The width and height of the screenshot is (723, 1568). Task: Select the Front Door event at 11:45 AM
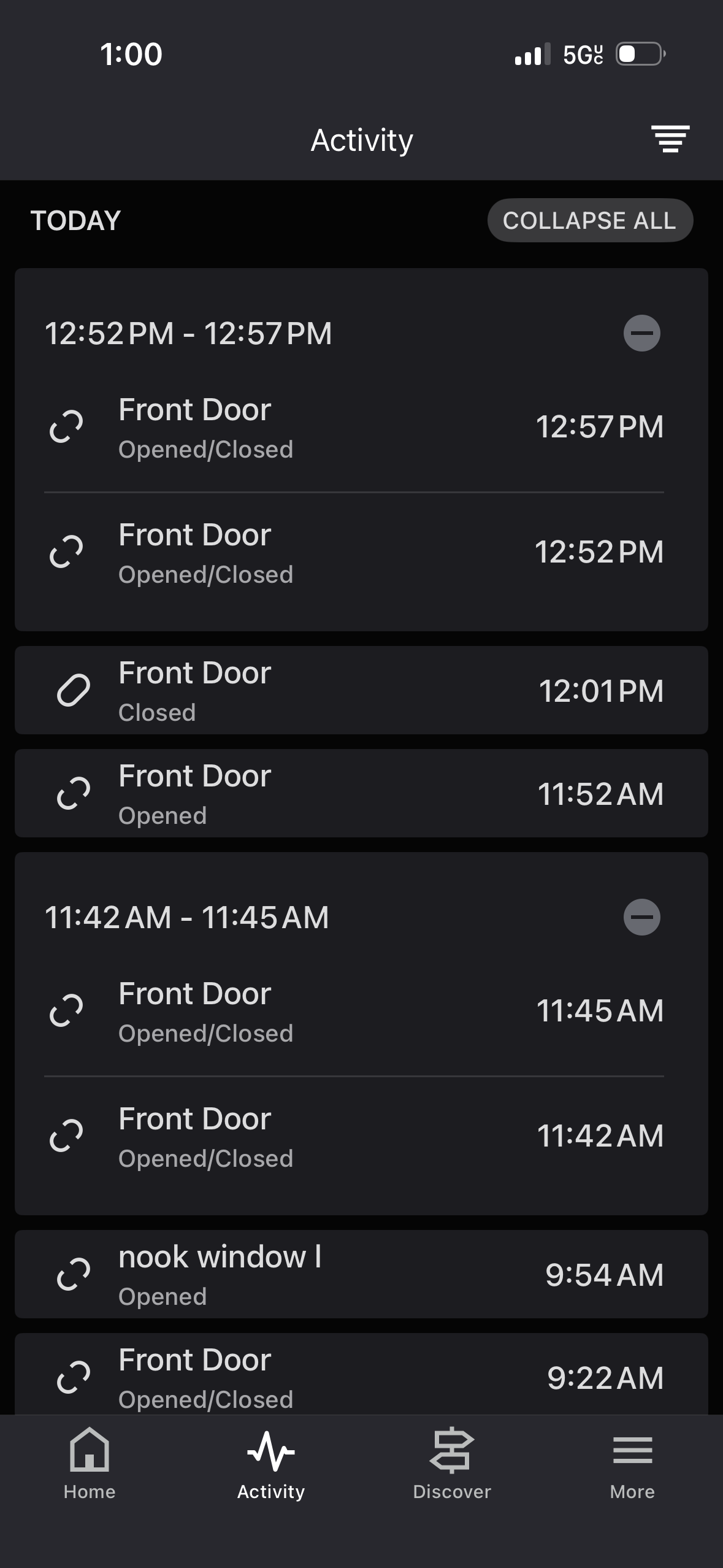[361, 1012]
